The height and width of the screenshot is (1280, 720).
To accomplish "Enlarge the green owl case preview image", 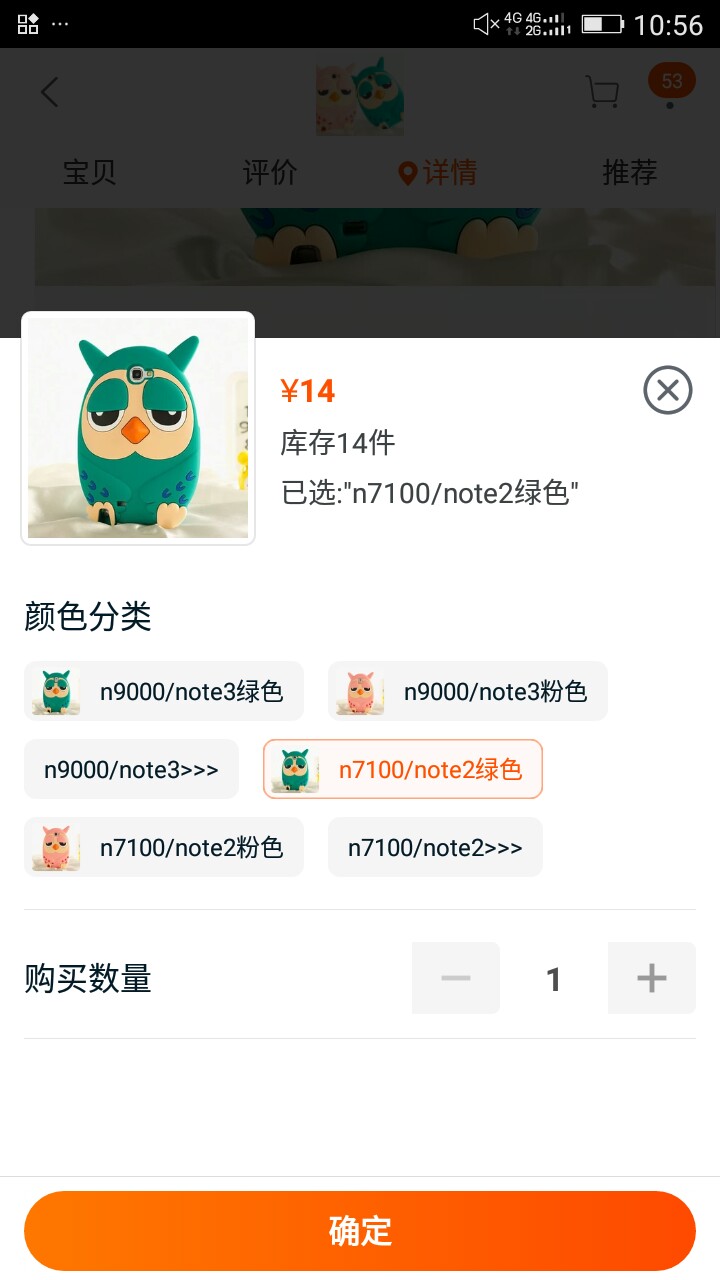I will coord(138,428).
